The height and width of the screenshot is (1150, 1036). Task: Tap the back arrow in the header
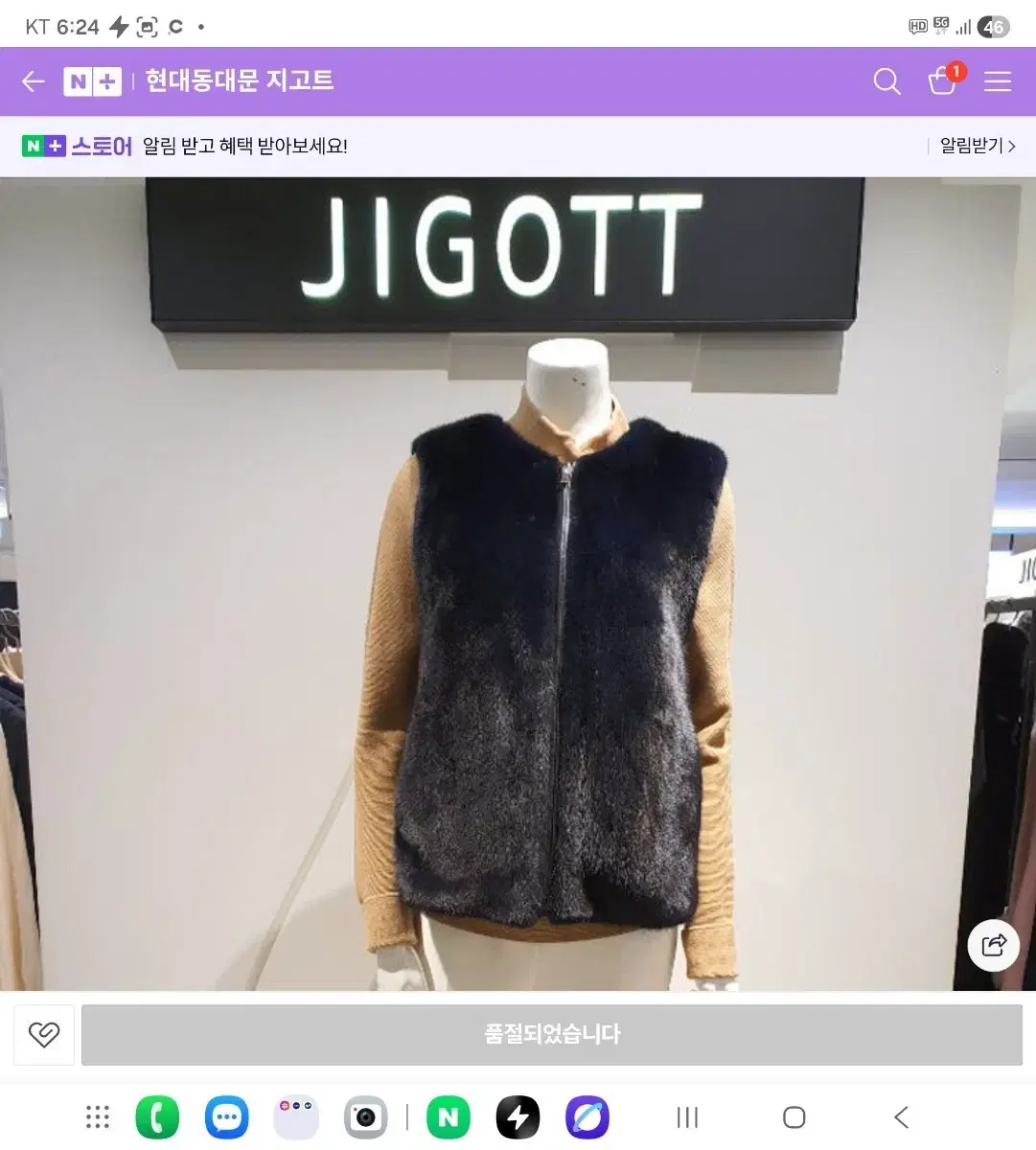tap(34, 81)
